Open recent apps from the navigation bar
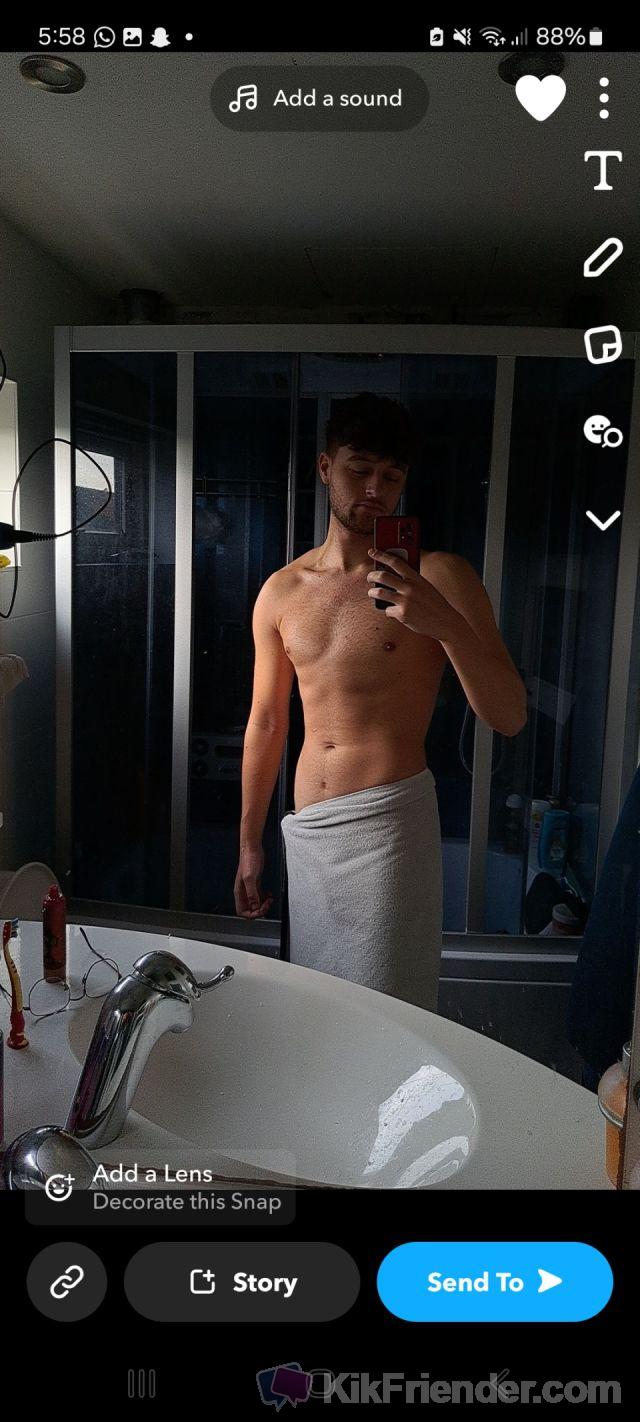This screenshot has height=1422, width=640. [x=142, y=1384]
